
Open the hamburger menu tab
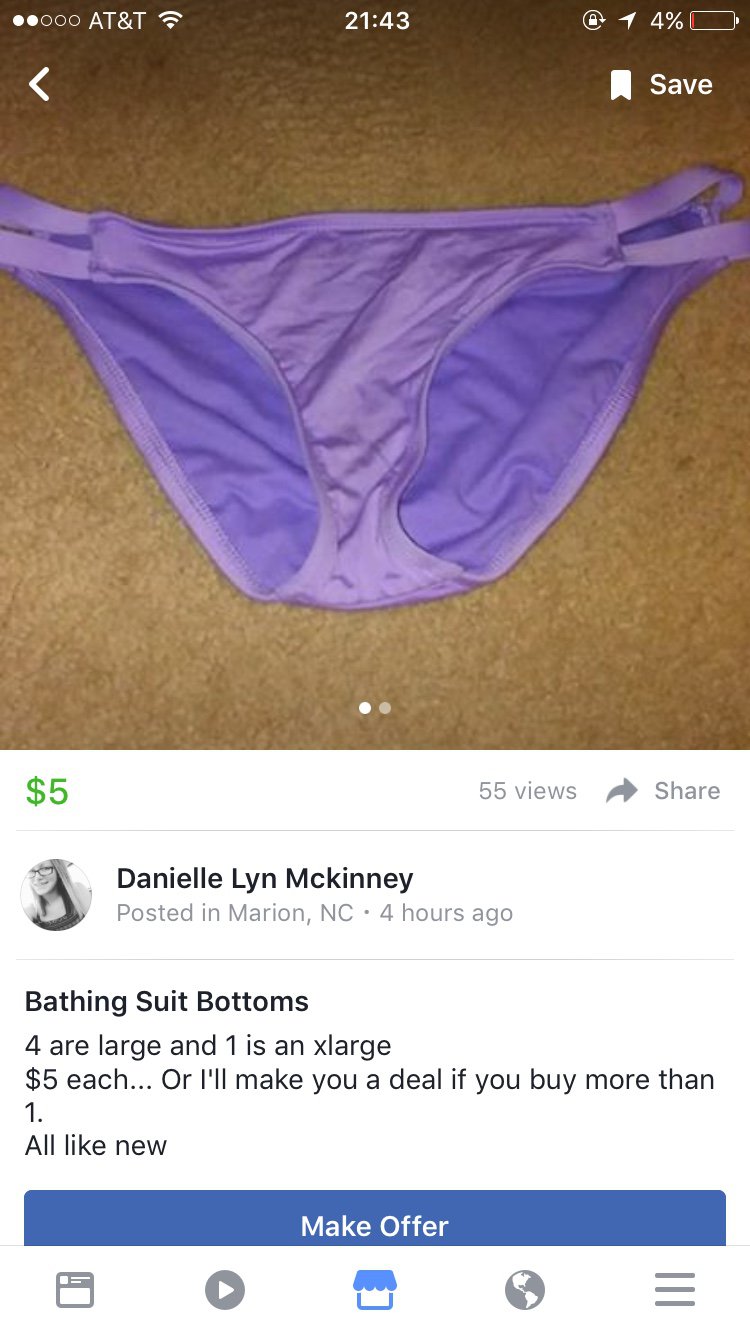point(675,1289)
